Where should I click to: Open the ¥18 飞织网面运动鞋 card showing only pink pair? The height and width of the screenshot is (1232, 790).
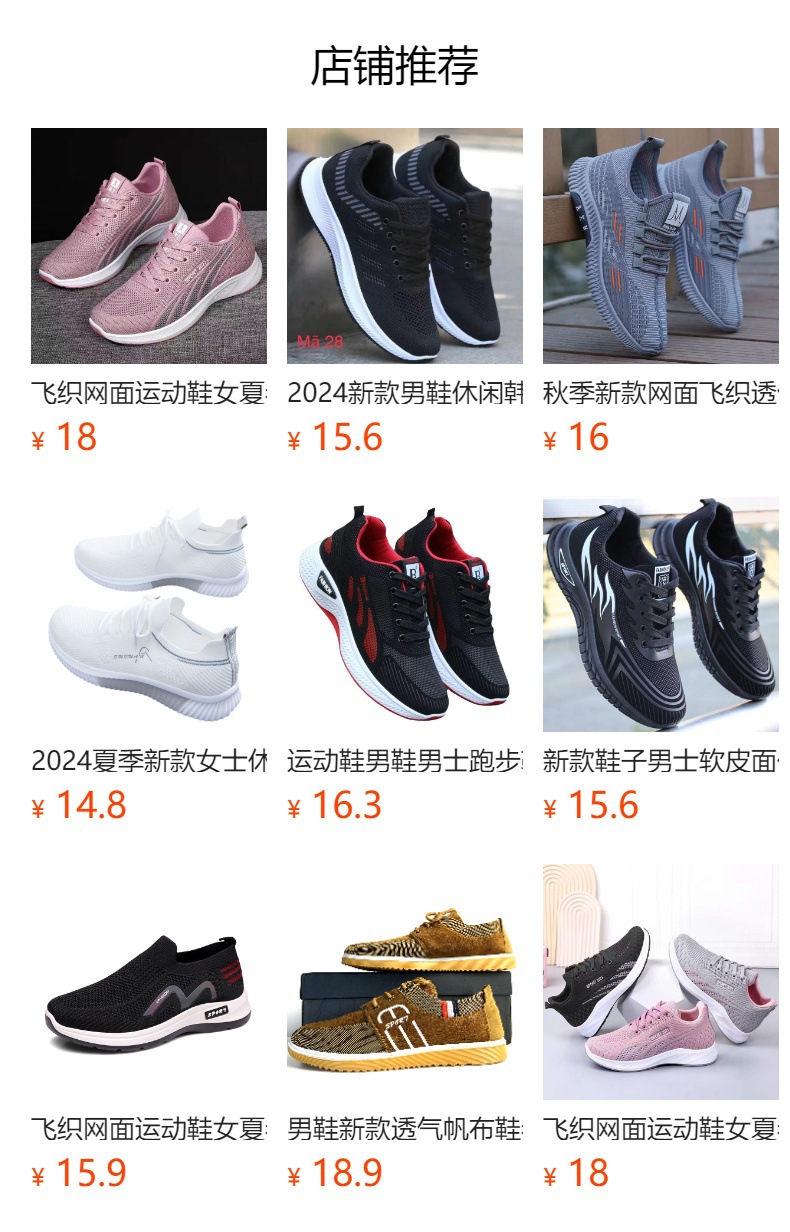(x=148, y=246)
